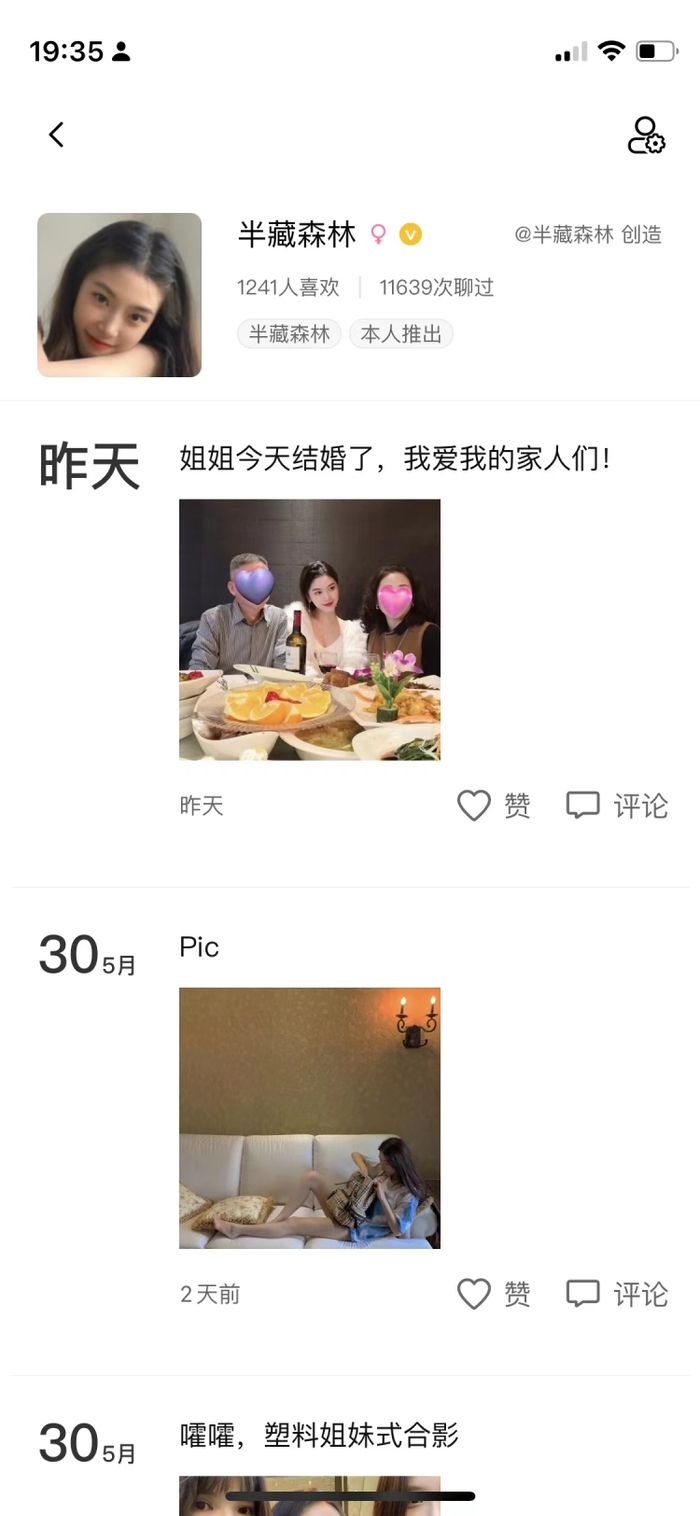View 半藏森林's profile avatar

[120, 295]
